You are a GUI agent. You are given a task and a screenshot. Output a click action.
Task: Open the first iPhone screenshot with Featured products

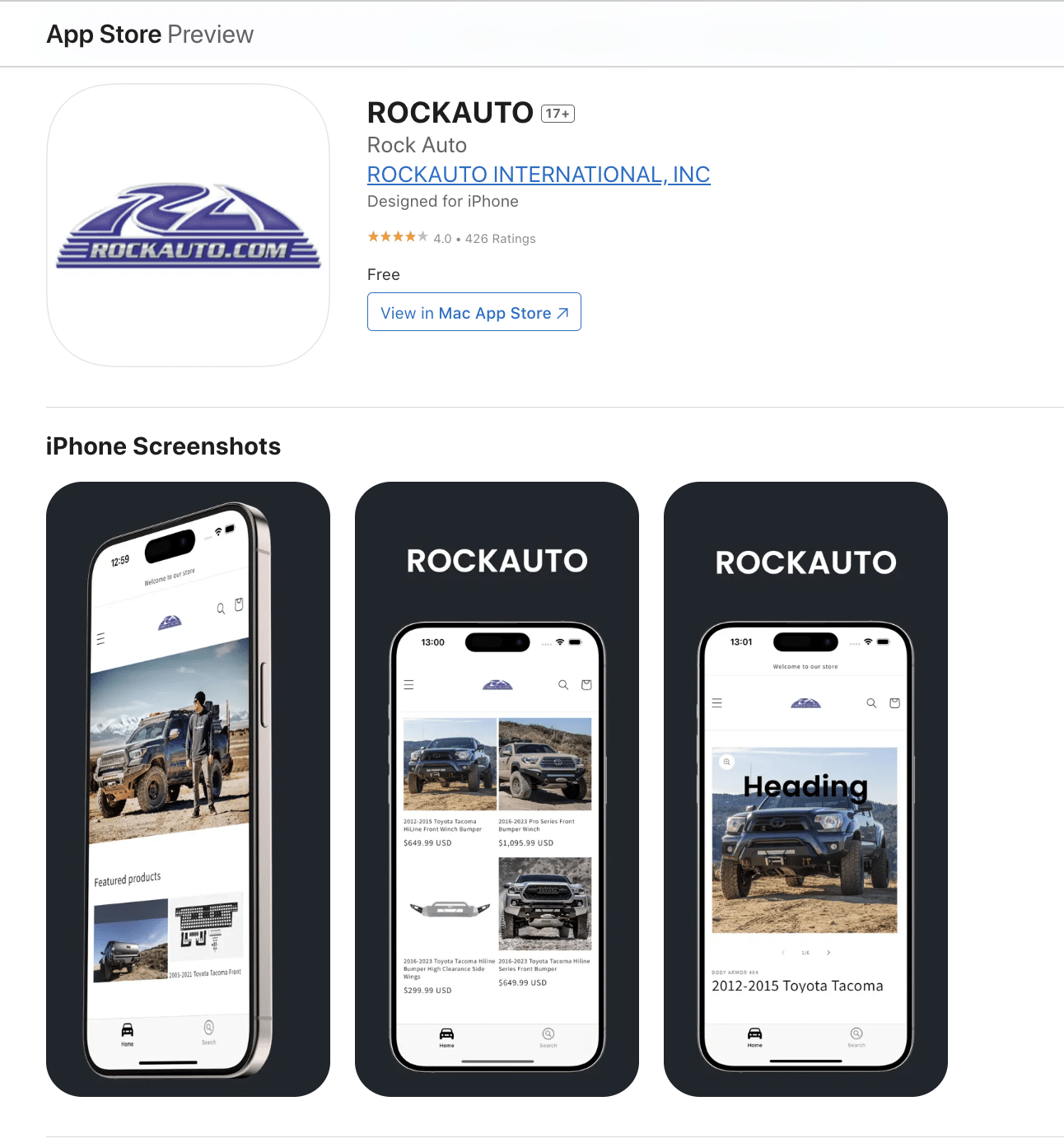(x=188, y=788)
